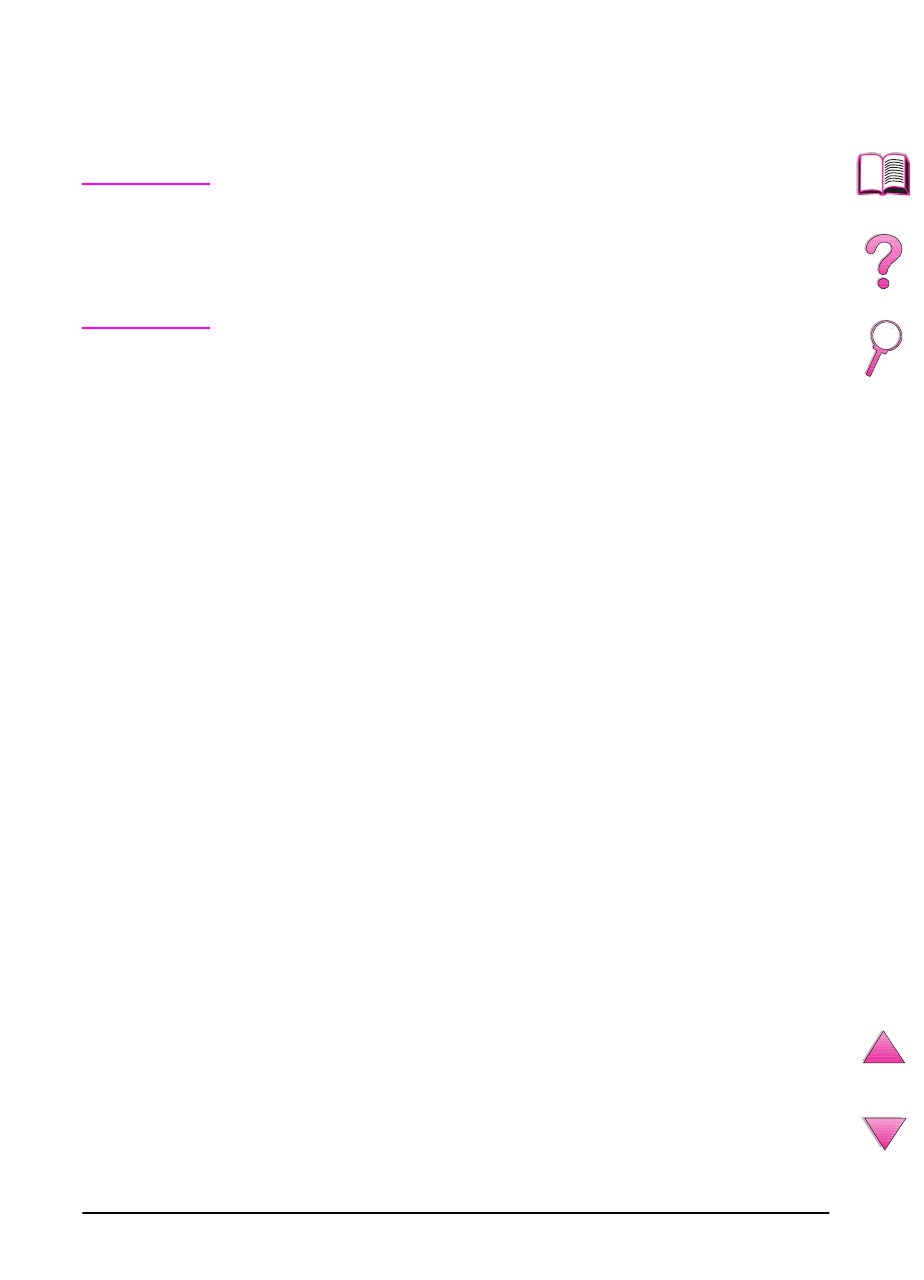
Task: Open search with the magnifying glass icon
Action: [x=882, y=348]
